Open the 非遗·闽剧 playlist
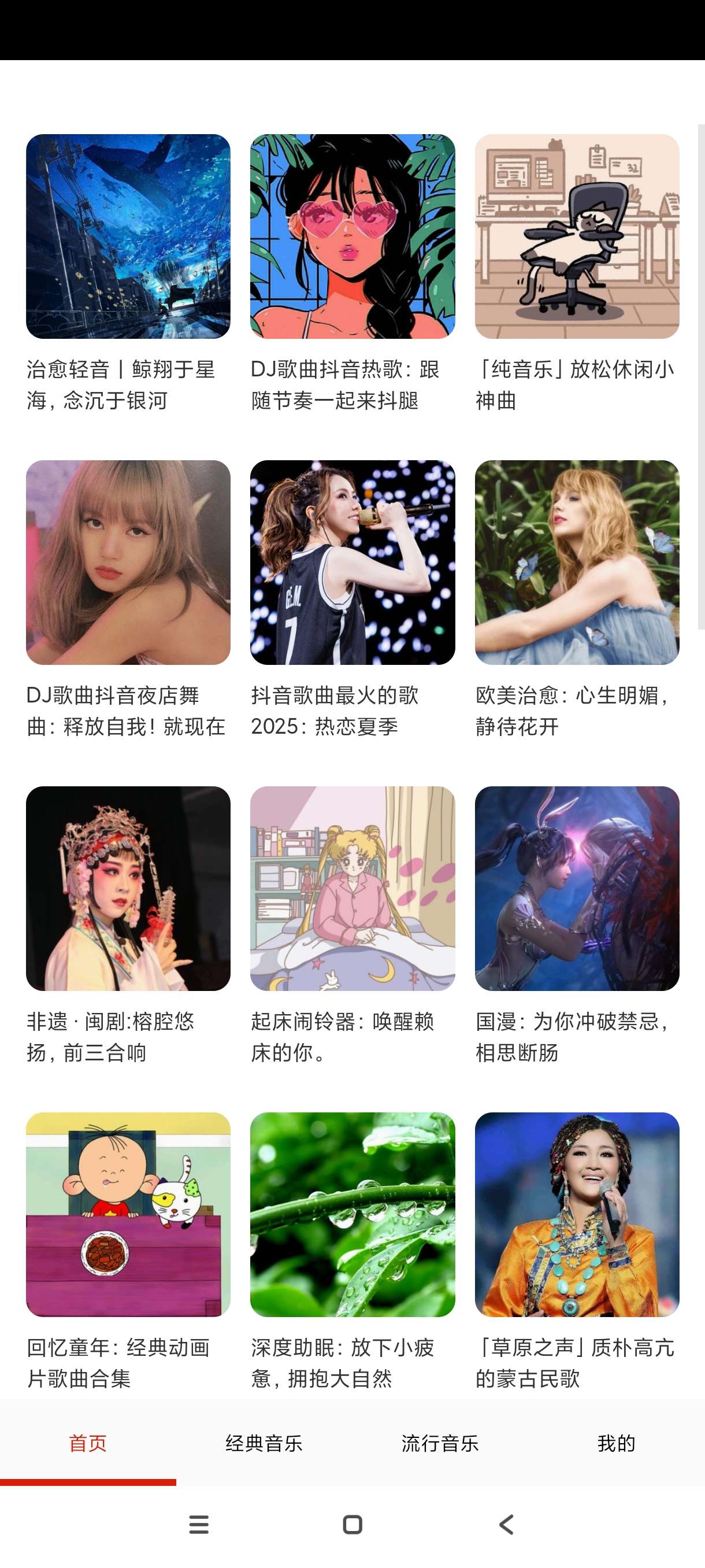The width and height of the screenshot is (705, 1568). tap(128, 888)
